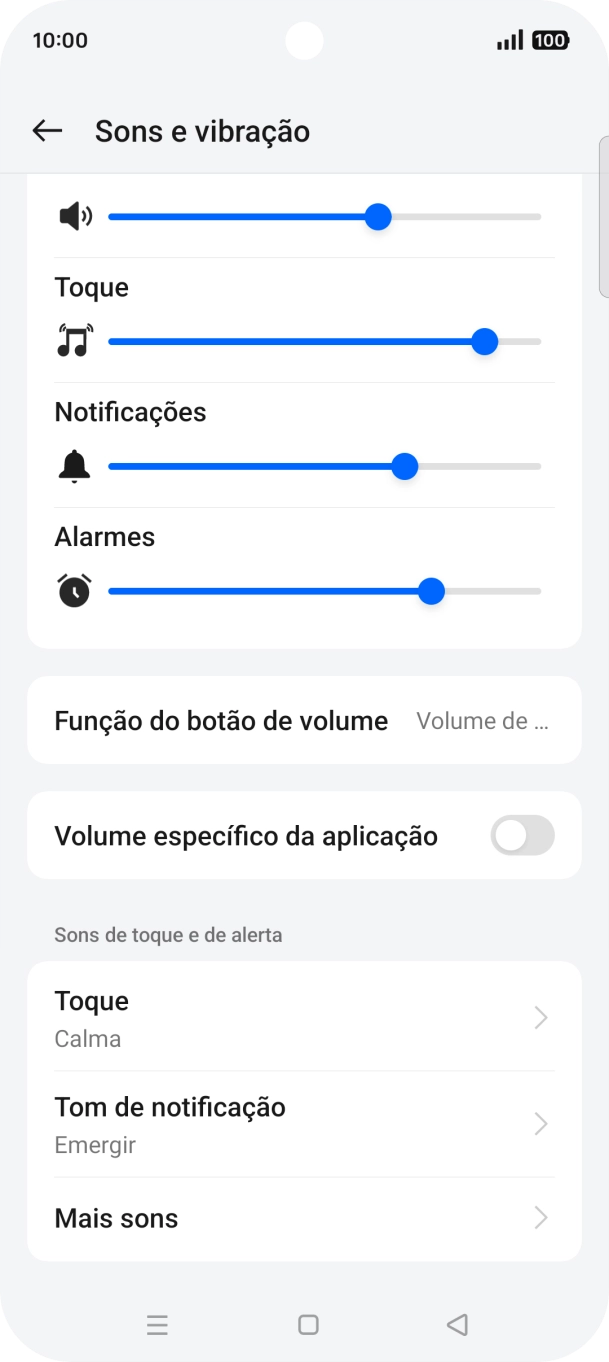Go back from Sons e vibração
609x1362 pixels.
click(47, 131)
